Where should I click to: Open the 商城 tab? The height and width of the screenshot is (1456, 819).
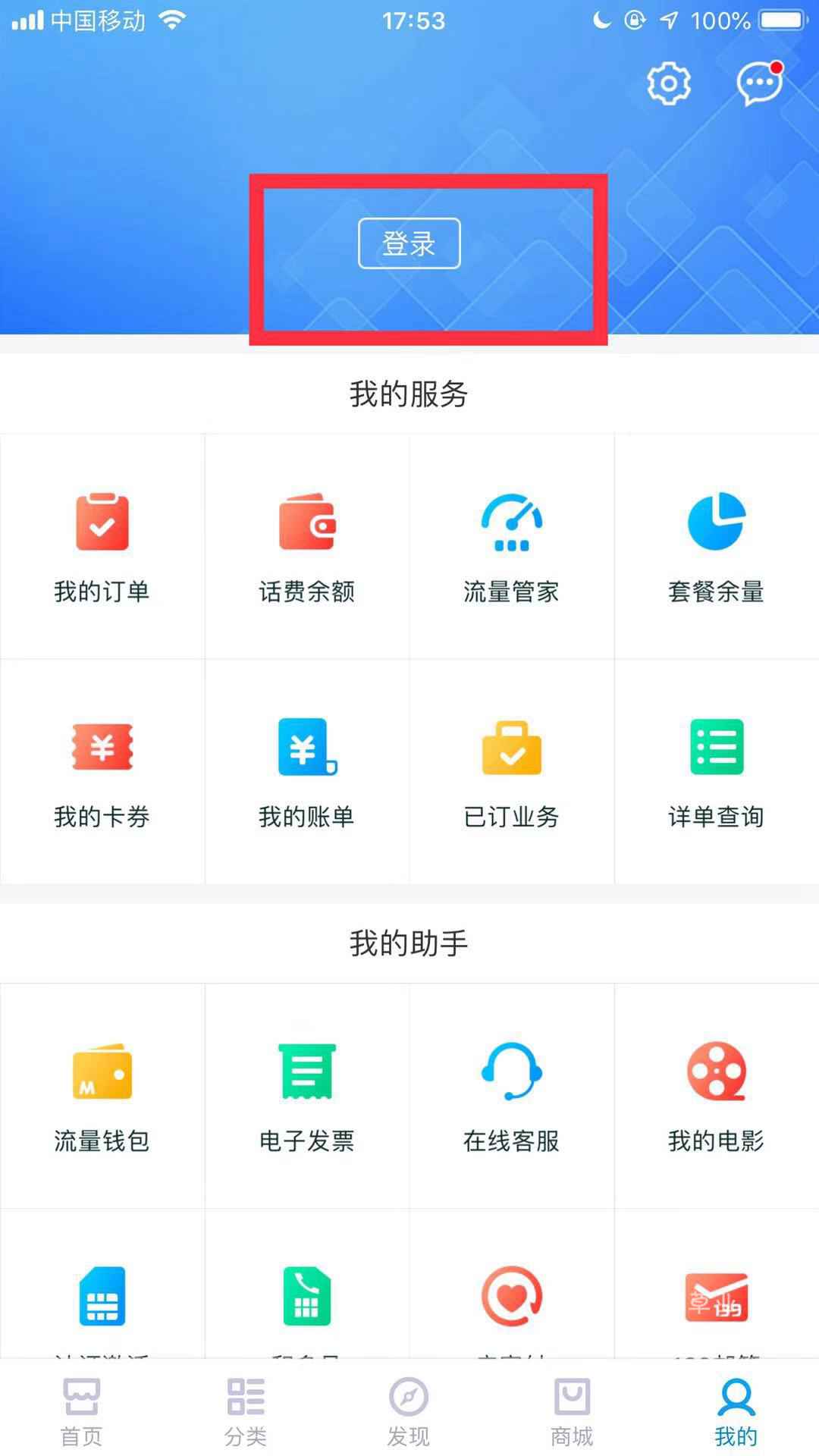[x=573, y=1410]
